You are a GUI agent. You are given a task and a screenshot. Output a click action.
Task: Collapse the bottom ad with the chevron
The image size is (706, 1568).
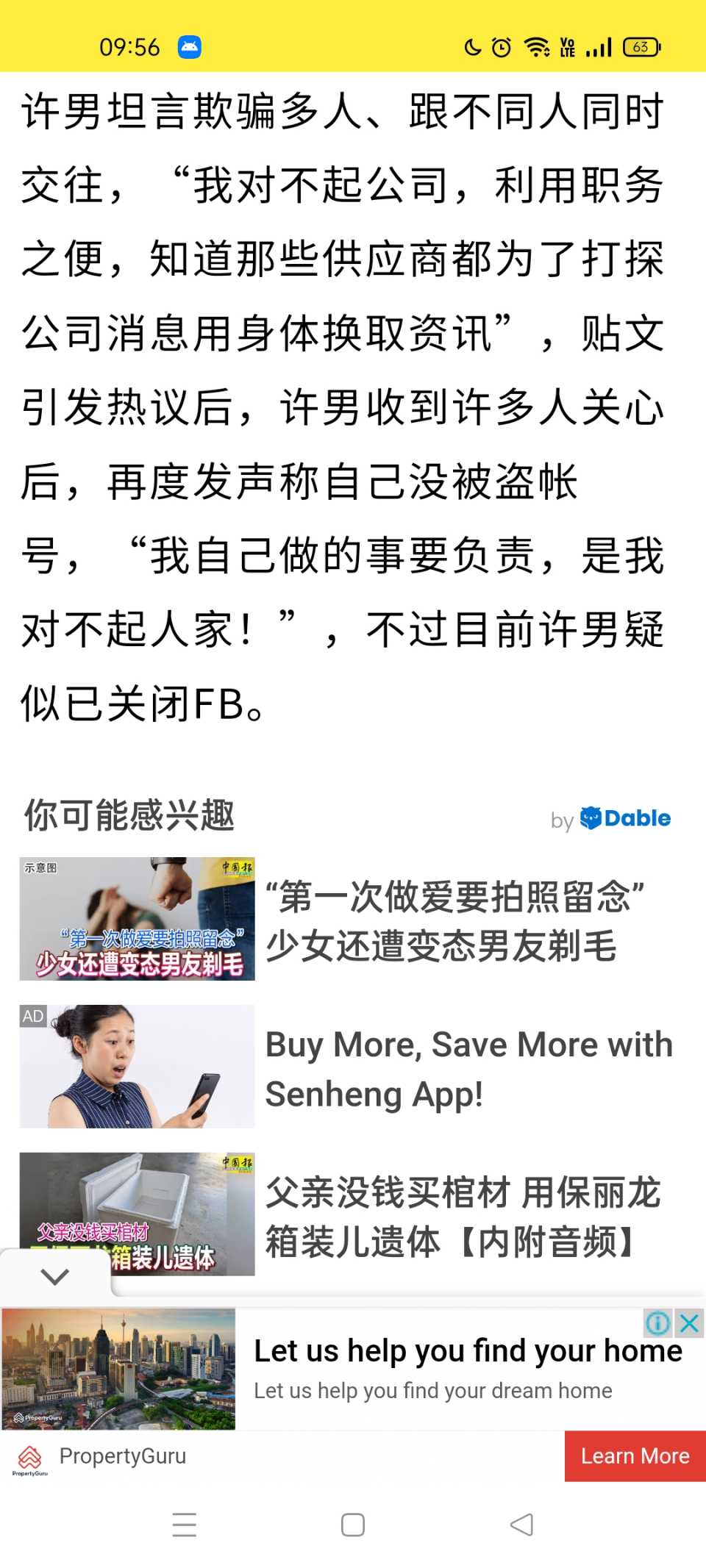[55, 1276]
